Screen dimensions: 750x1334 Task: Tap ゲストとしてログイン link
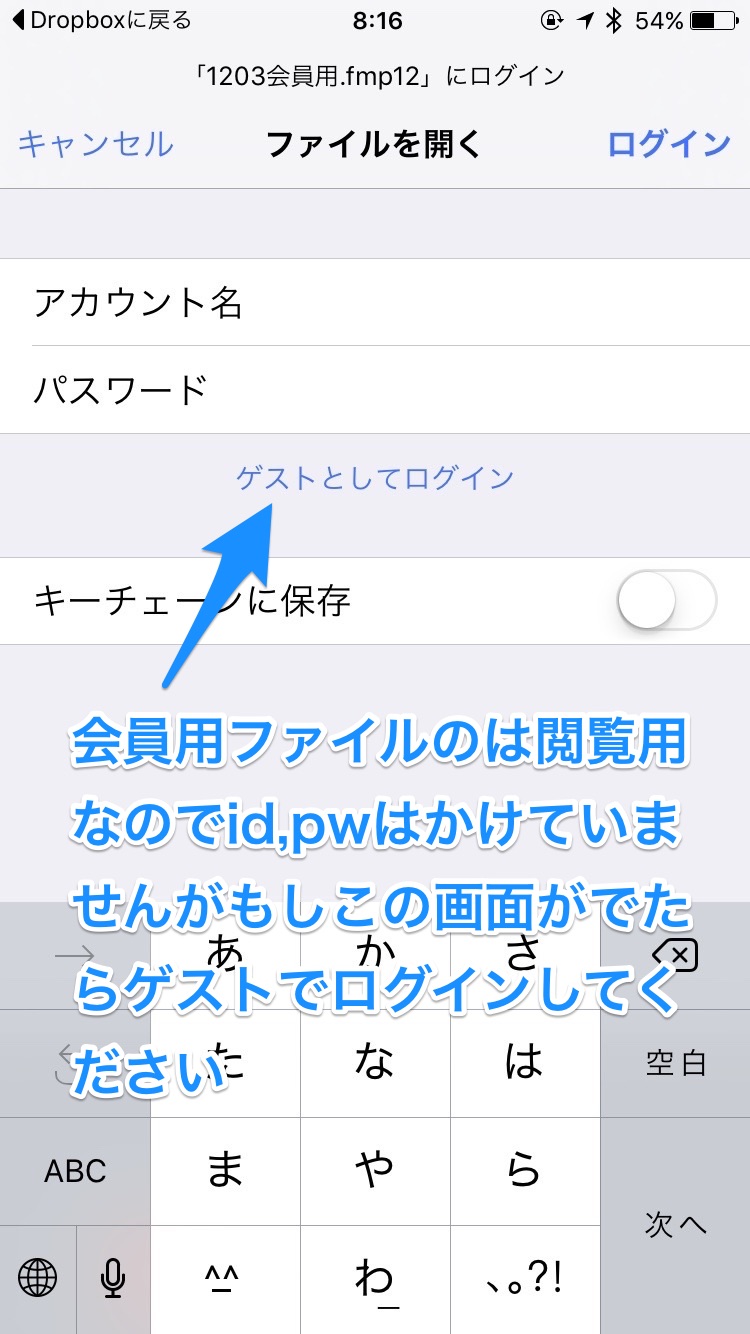point(375,478)
